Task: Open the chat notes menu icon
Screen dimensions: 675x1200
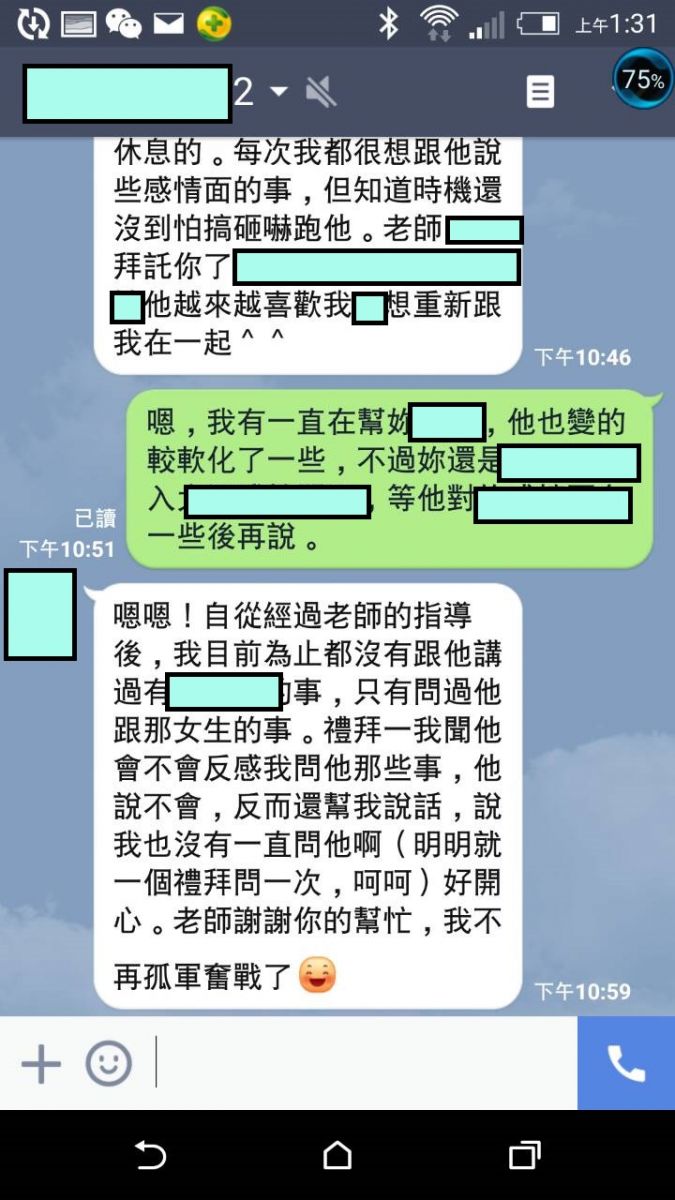Action: [x=540, y=92]
